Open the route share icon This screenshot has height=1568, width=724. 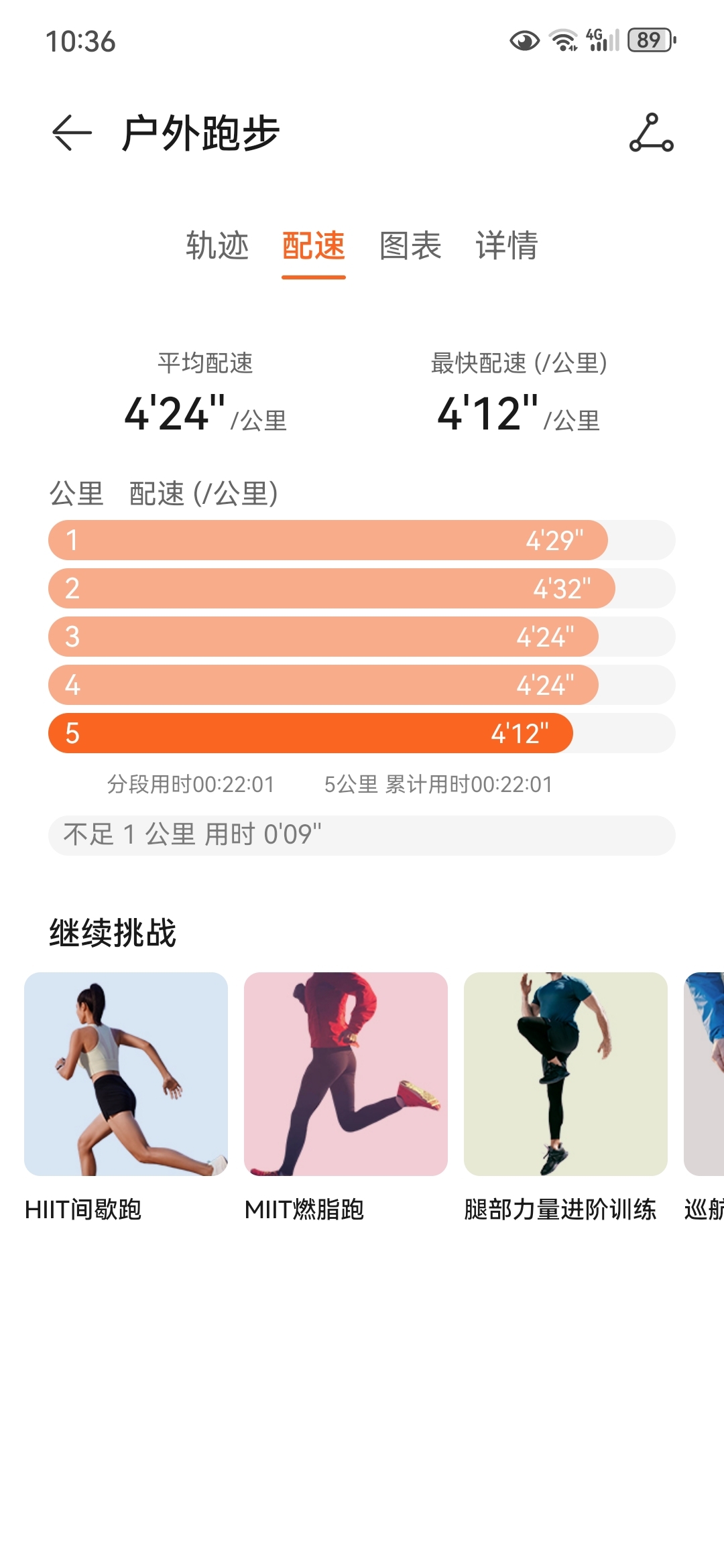tap(651, 133)
